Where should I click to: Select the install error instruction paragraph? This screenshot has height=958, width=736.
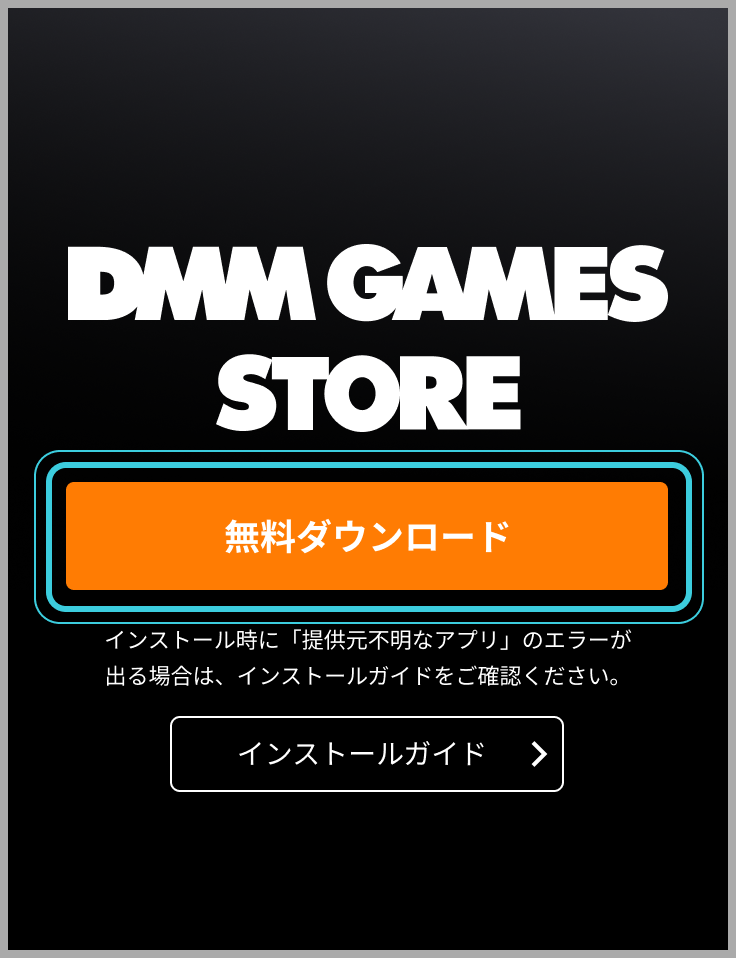367,658
